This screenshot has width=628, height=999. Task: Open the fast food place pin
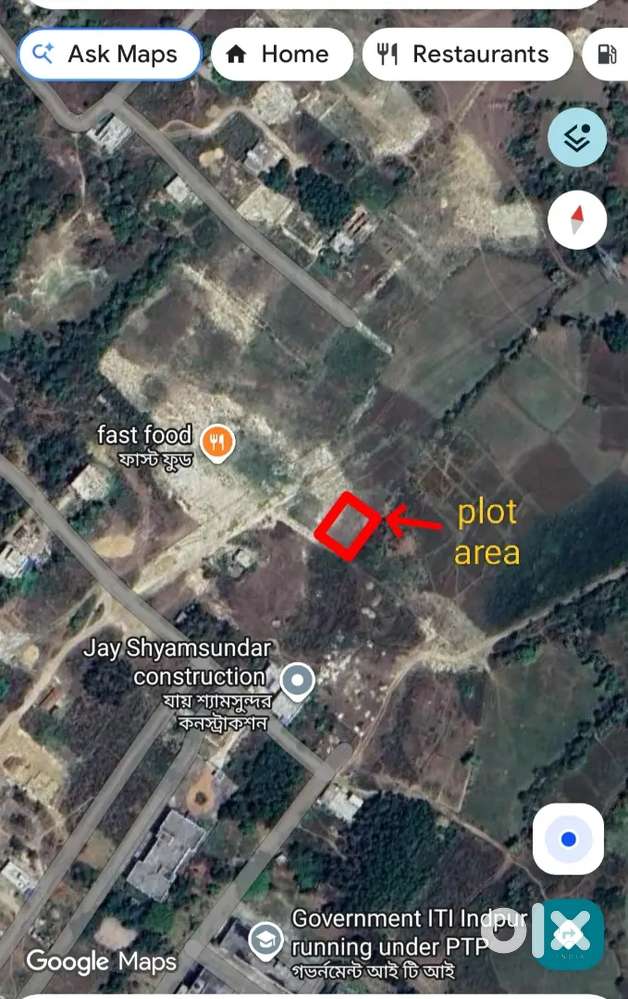click(217, 441)
